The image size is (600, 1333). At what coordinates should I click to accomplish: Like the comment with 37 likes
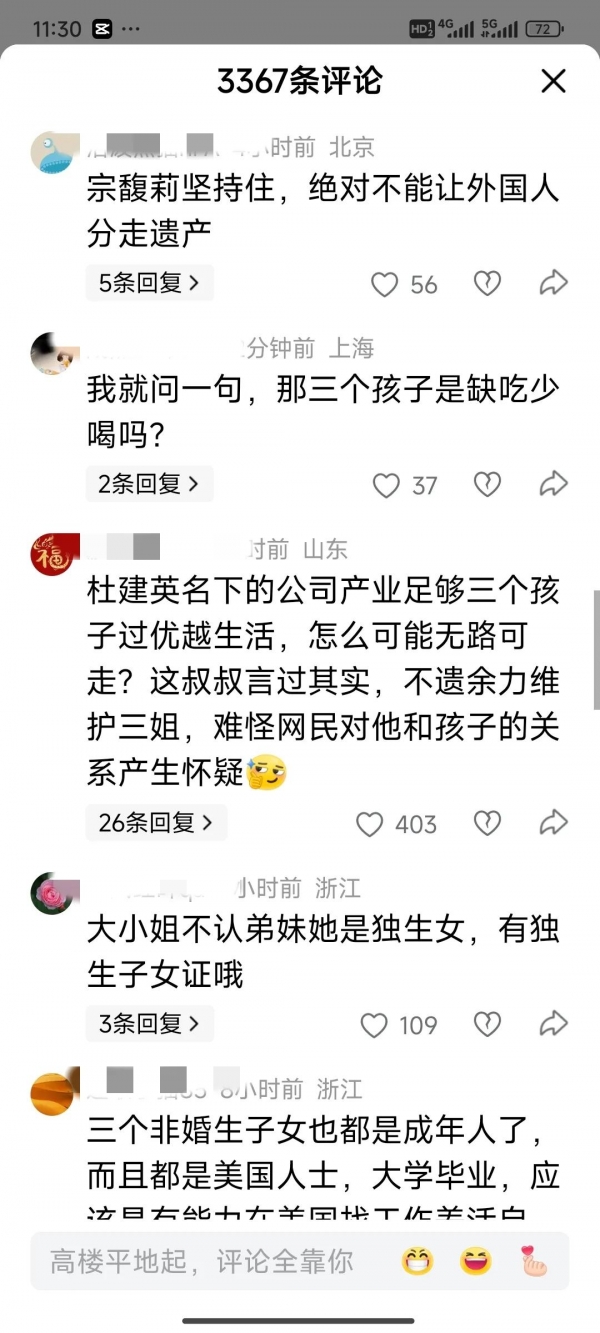coord(386,486)
